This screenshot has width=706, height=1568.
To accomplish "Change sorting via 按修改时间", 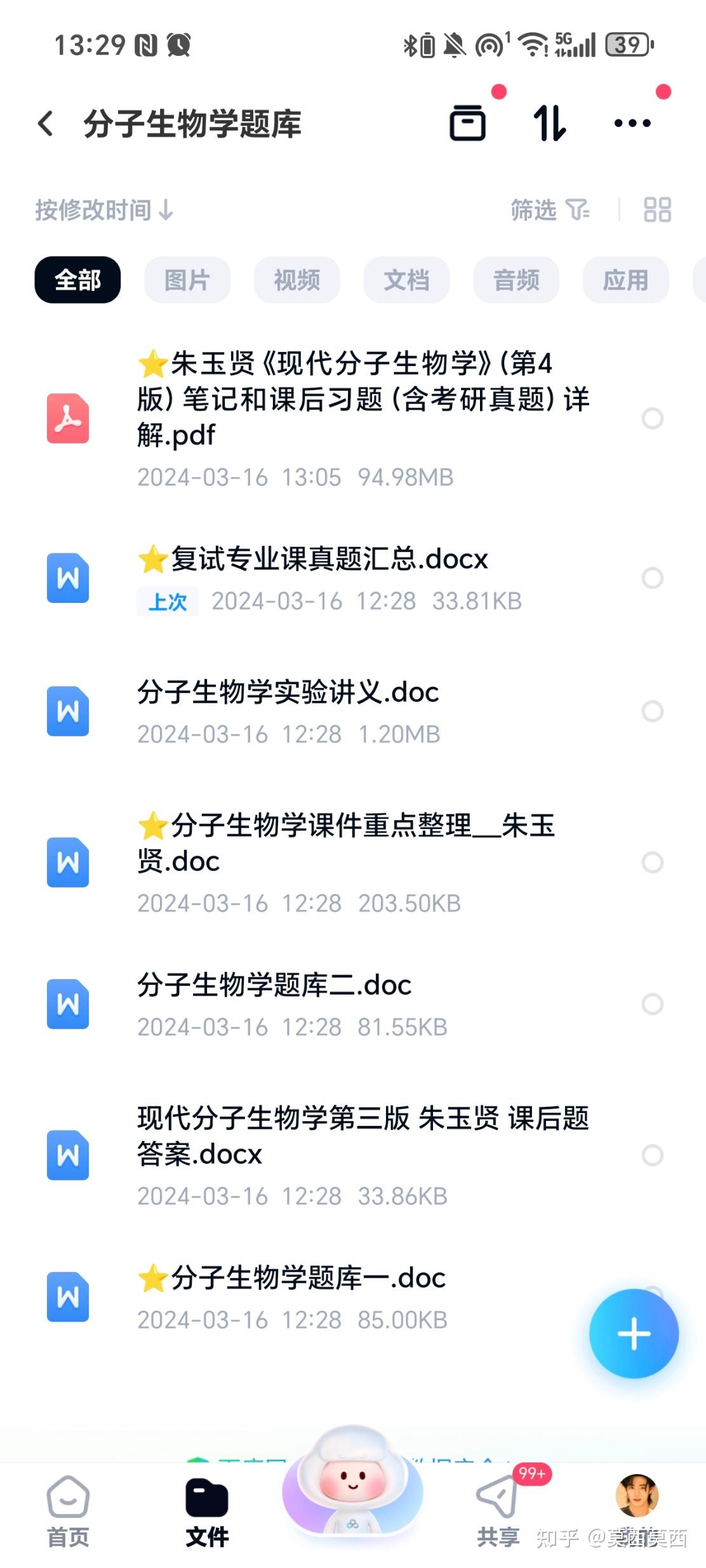I will click(x=105, y=210).
